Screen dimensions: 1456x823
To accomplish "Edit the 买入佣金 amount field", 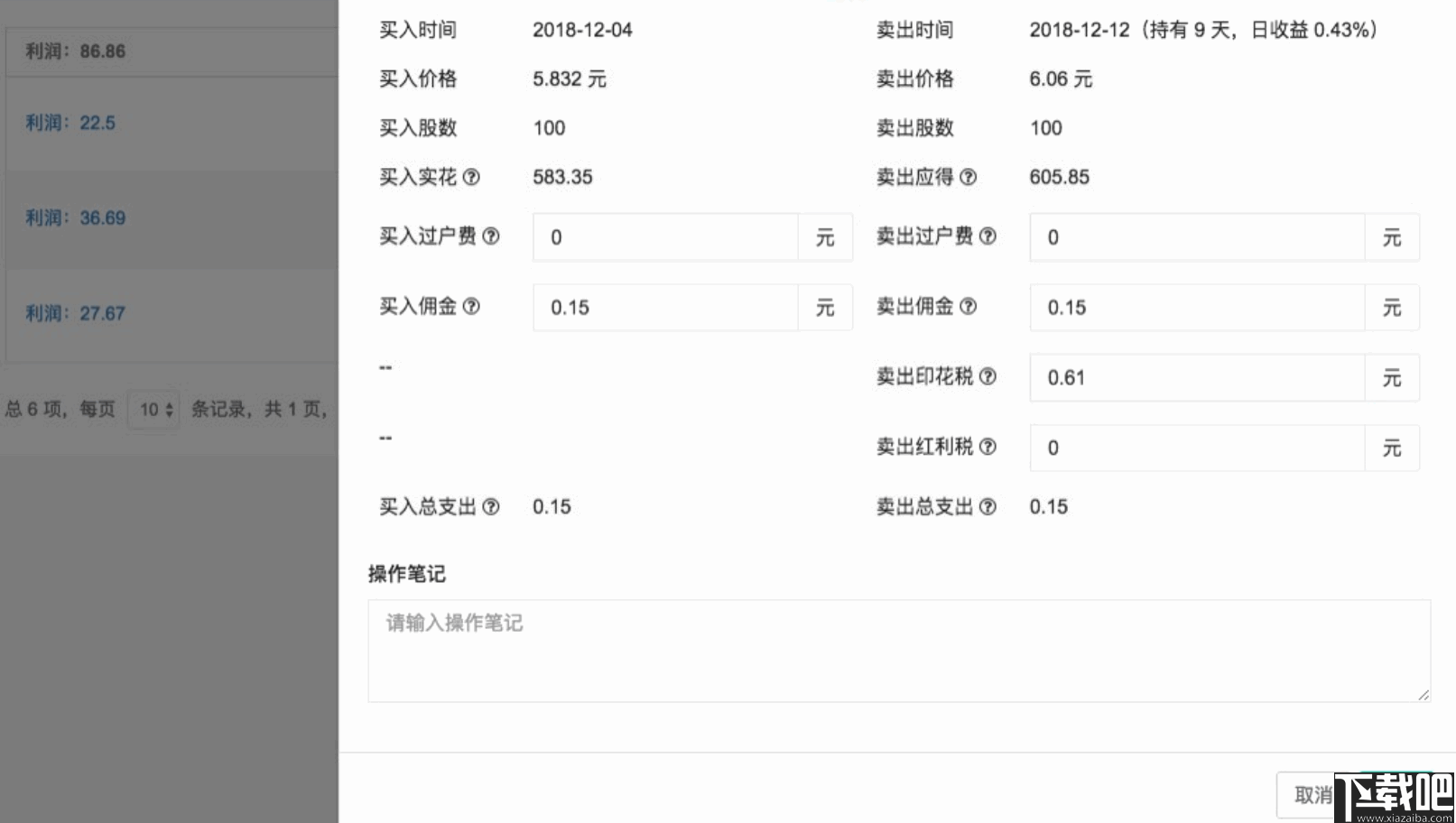I will coord(665,308).
